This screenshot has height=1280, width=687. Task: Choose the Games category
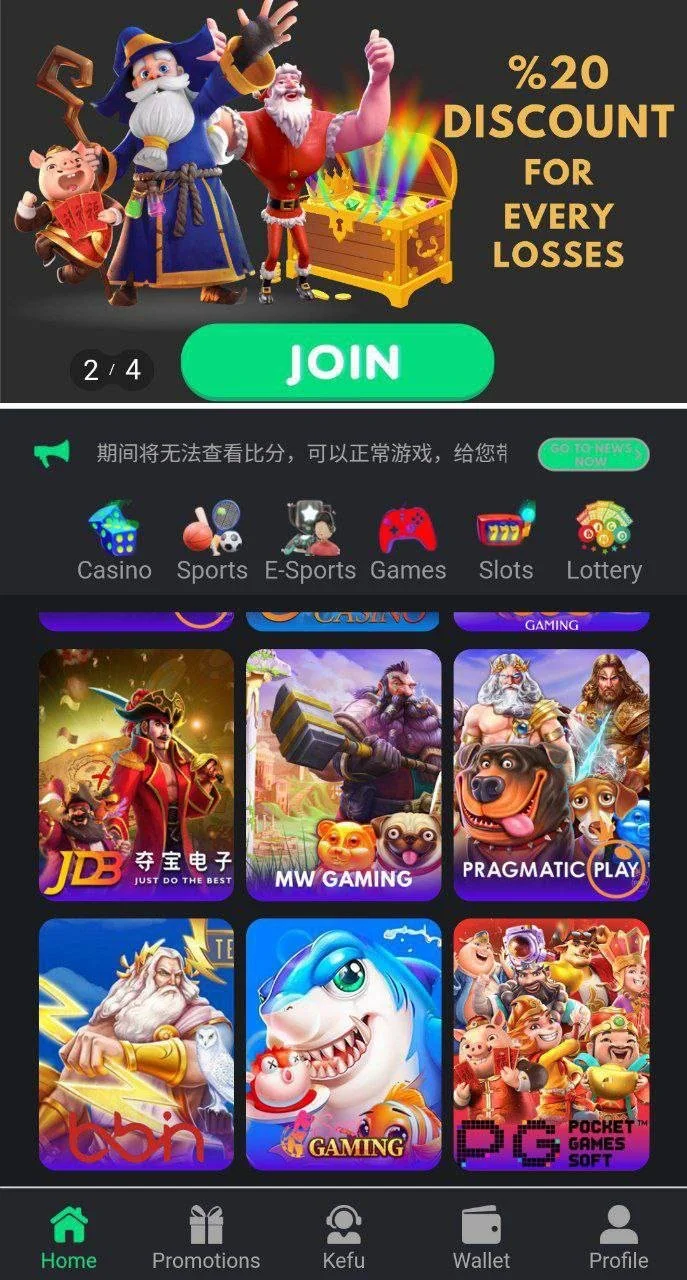coord(408,543)
